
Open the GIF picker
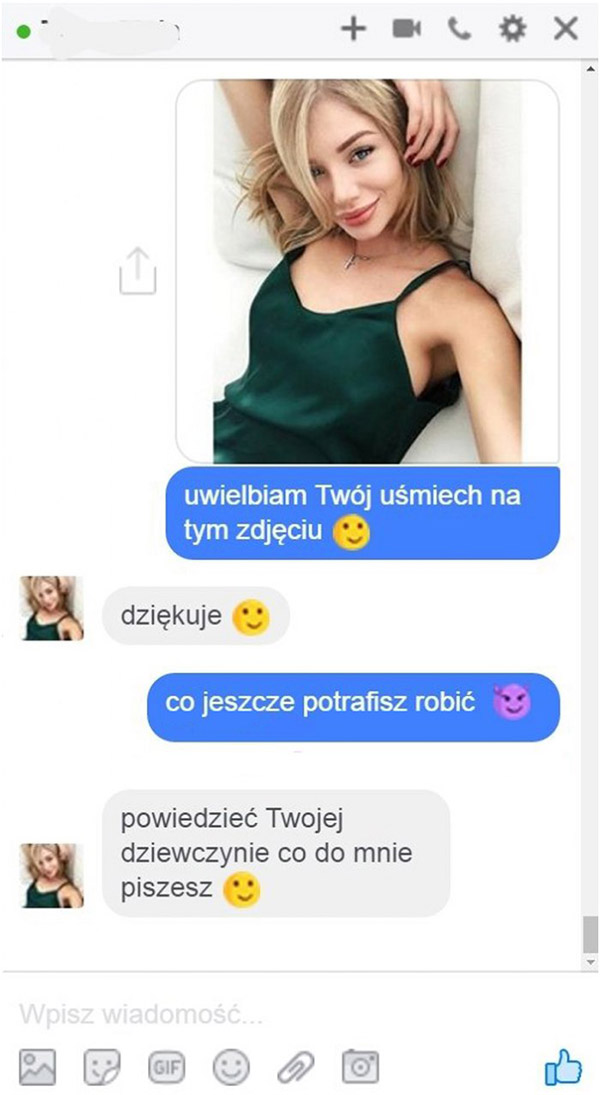166,1067
